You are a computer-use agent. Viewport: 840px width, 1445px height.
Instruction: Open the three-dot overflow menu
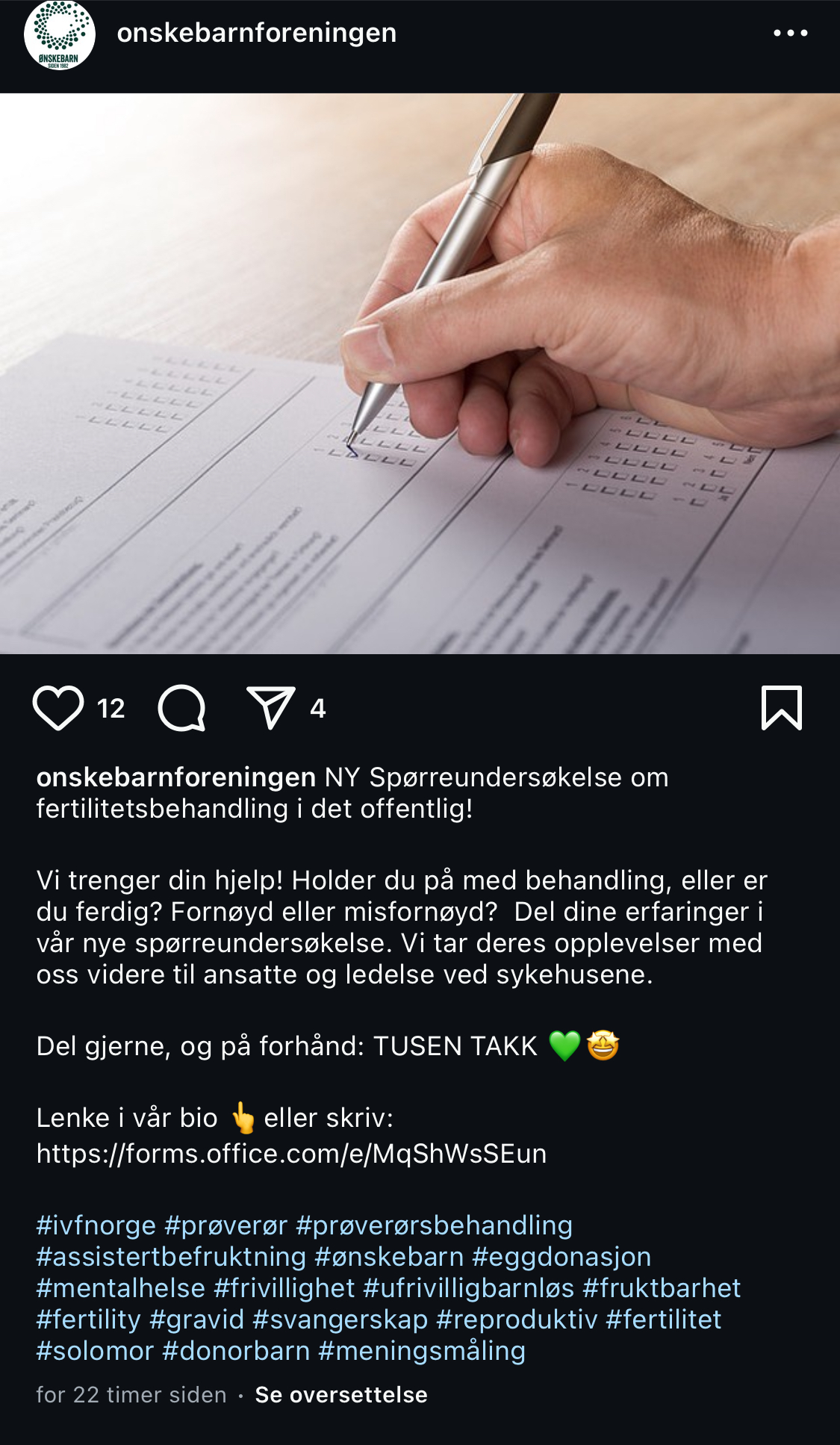pyautogui.click(x=790, y=33)
